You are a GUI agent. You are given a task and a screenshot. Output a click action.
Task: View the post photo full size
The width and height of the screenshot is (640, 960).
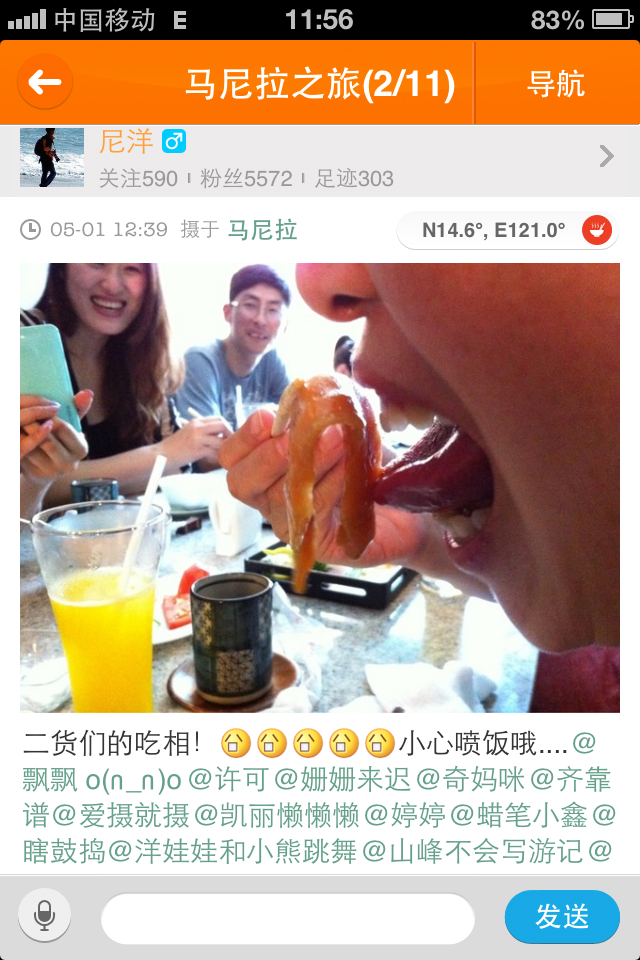320,487
